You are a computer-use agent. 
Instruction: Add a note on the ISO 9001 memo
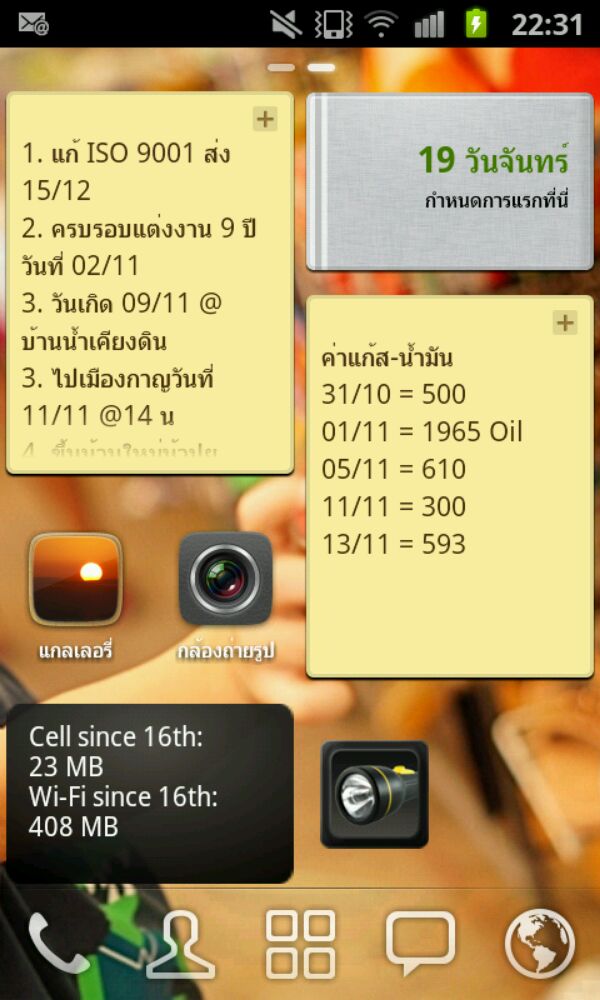pyautogui.click(x=265, y=120)
